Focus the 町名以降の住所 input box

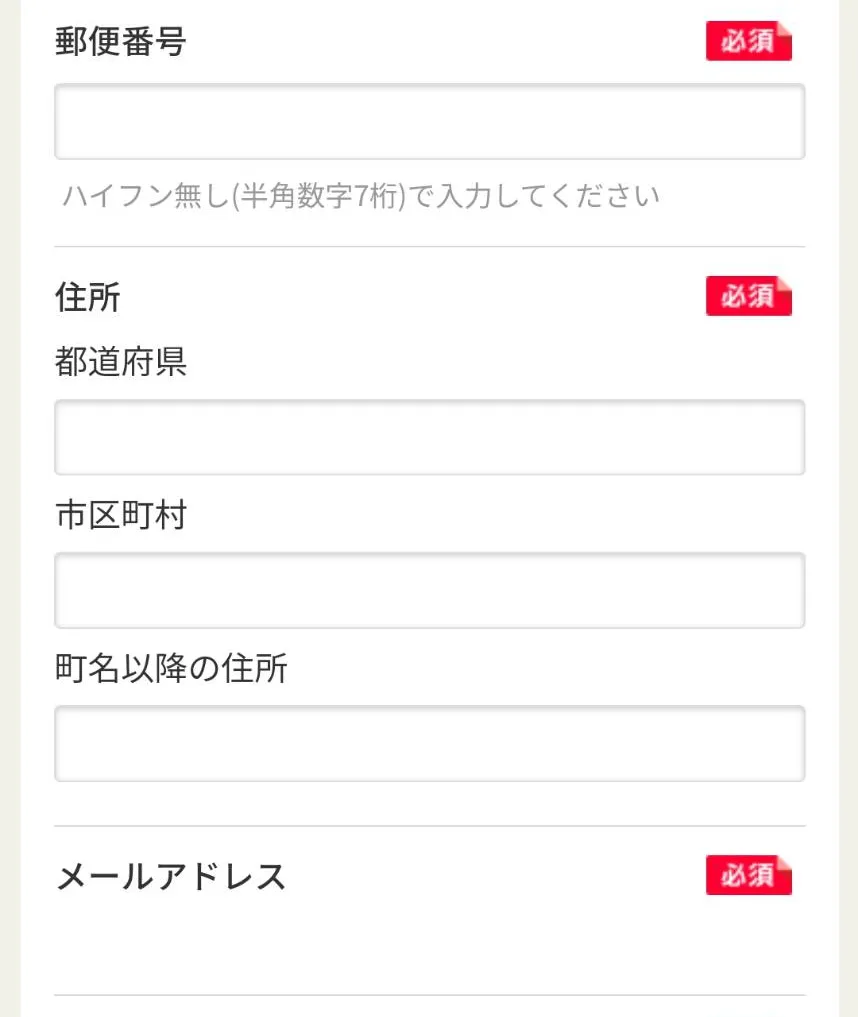[x=429, y=743]
